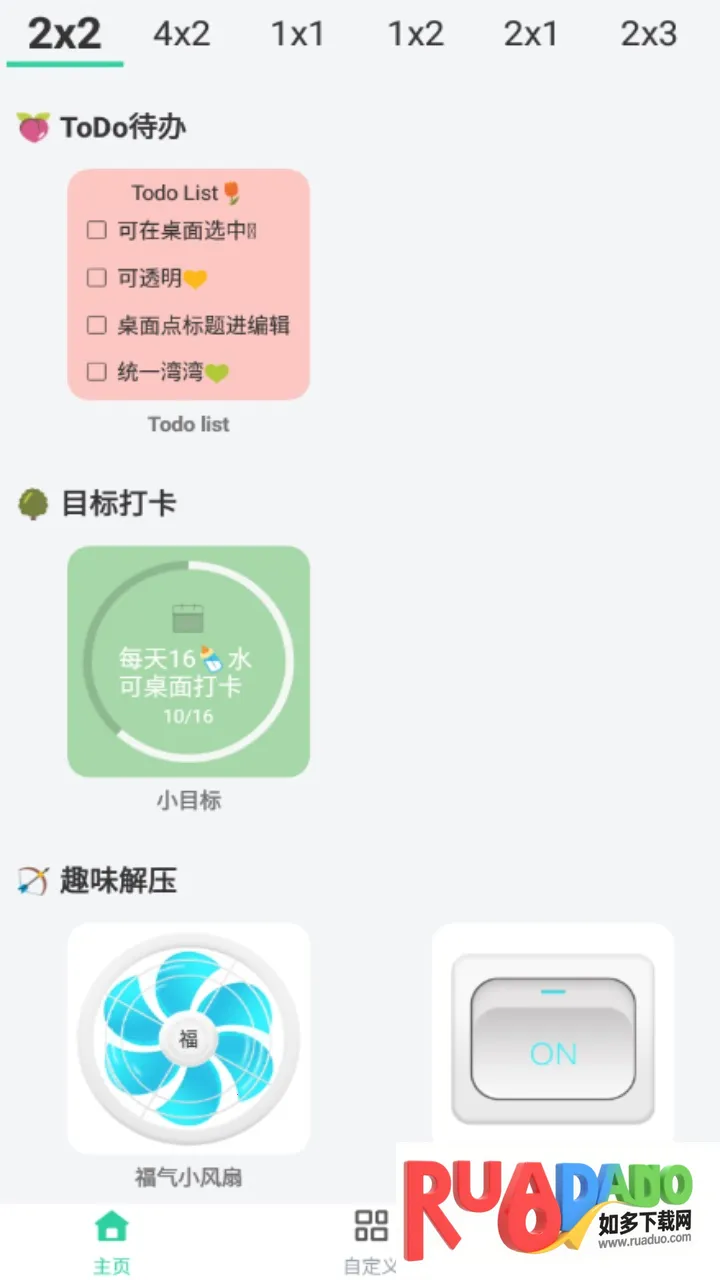Screen dimensions: 720x1280
Task: Select the 1x2 size tab
Action: pyautogui.click(x=415, y=34)
